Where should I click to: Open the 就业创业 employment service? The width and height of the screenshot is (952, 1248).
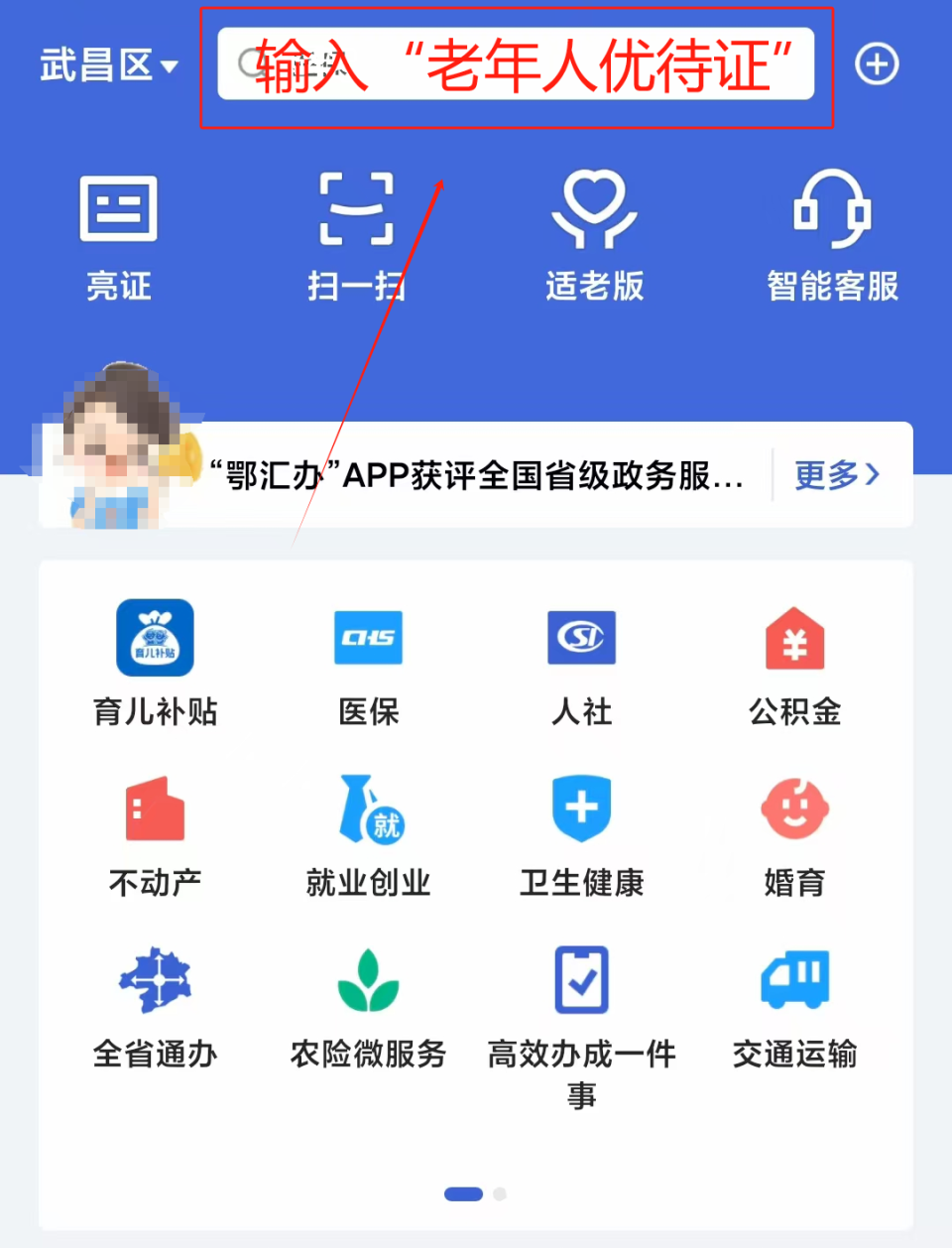coord(368,831)
